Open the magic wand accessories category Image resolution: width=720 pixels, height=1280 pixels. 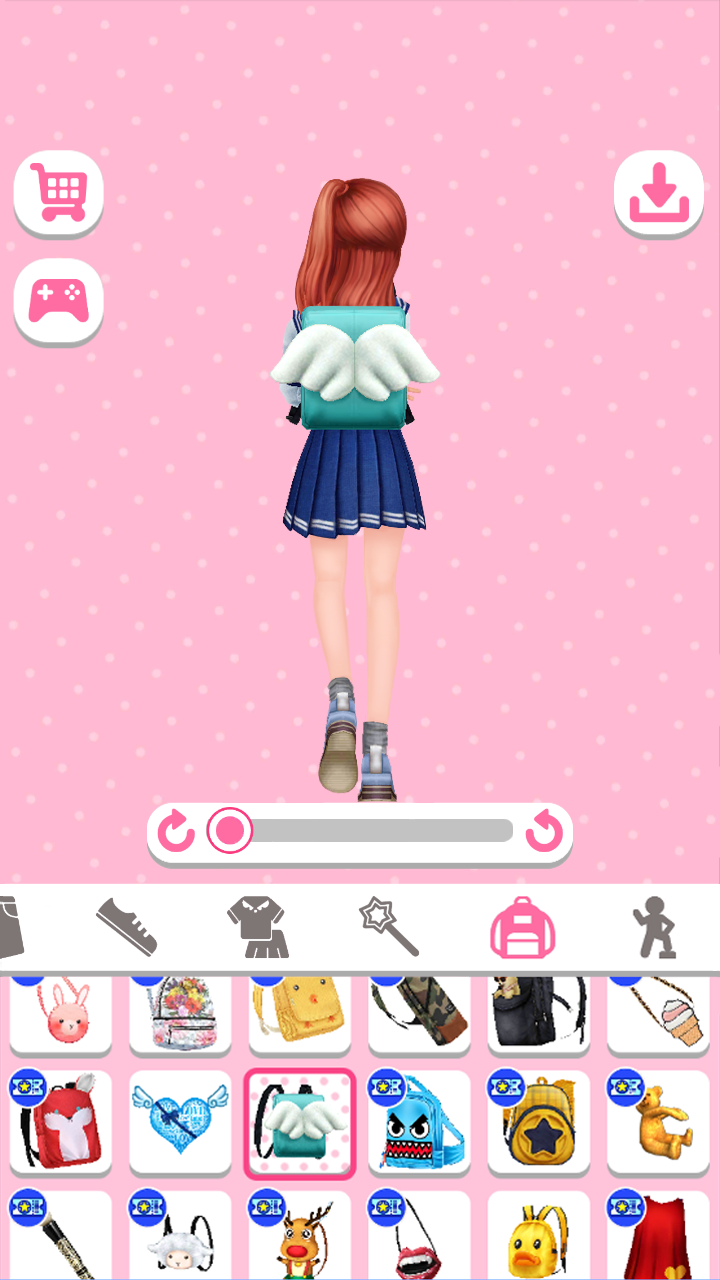coord(390,925)
